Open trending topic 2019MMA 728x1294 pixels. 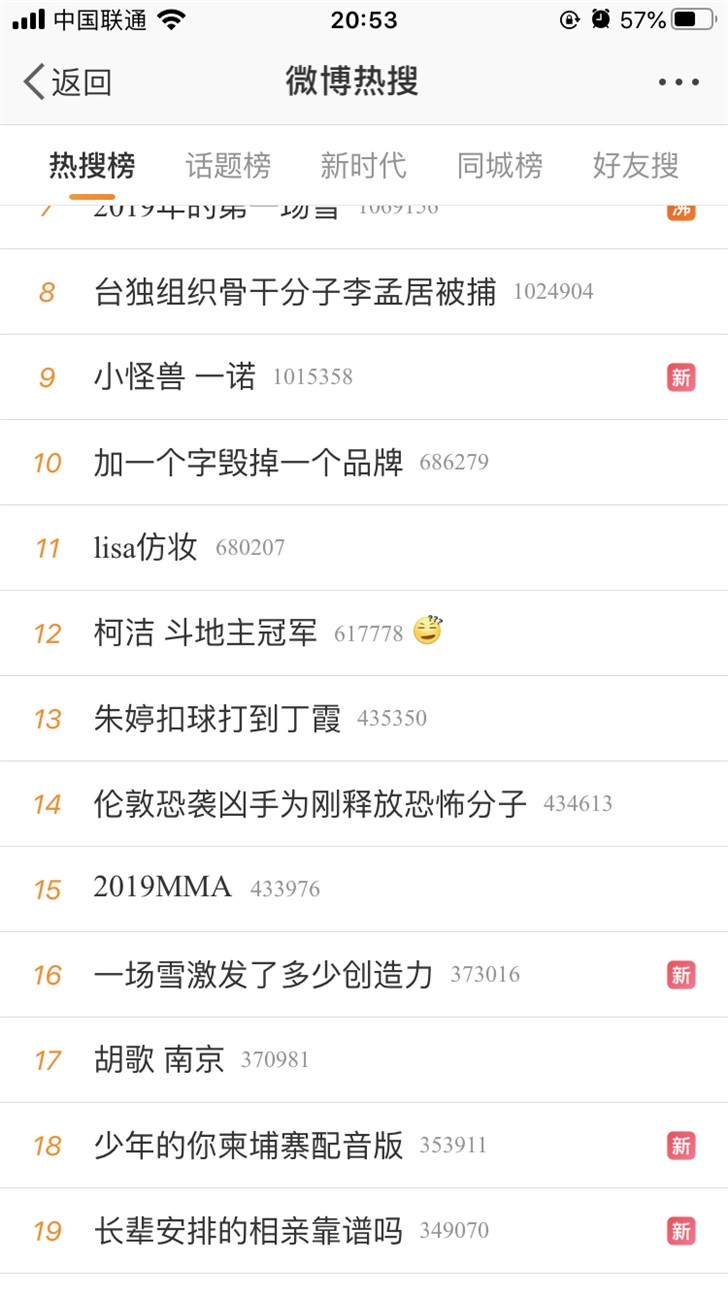coord(162,888)
